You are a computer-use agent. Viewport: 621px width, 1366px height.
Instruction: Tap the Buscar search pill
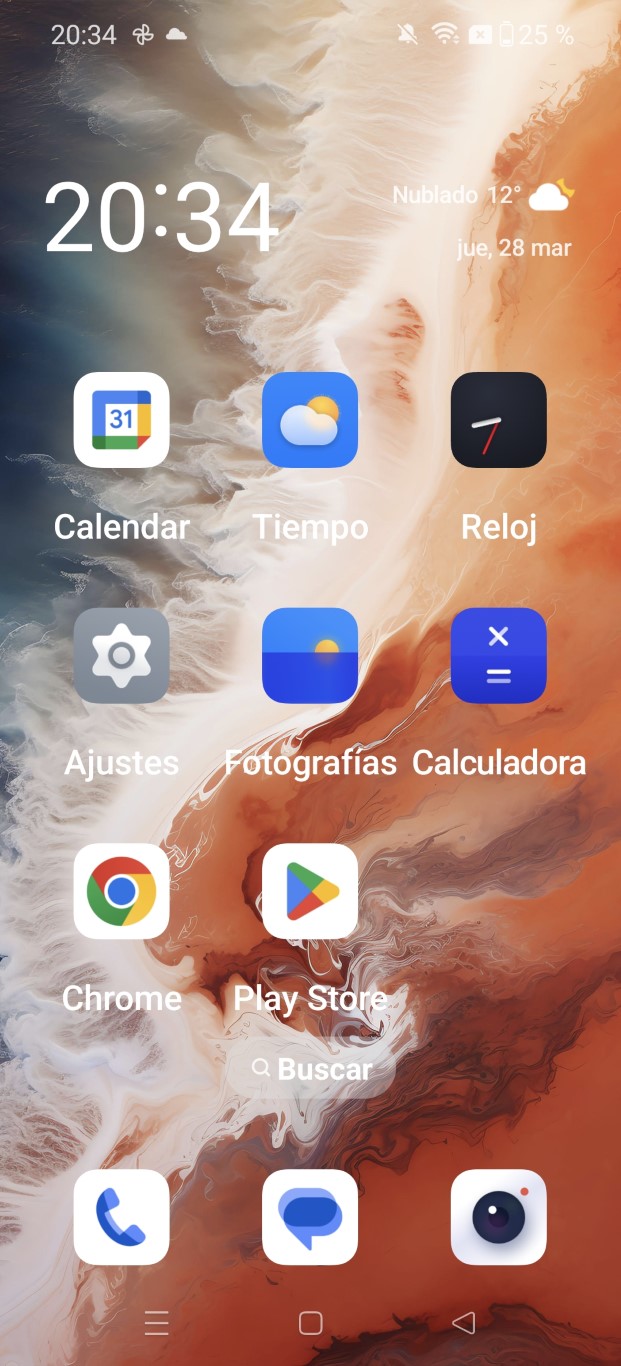[311, 1069]
